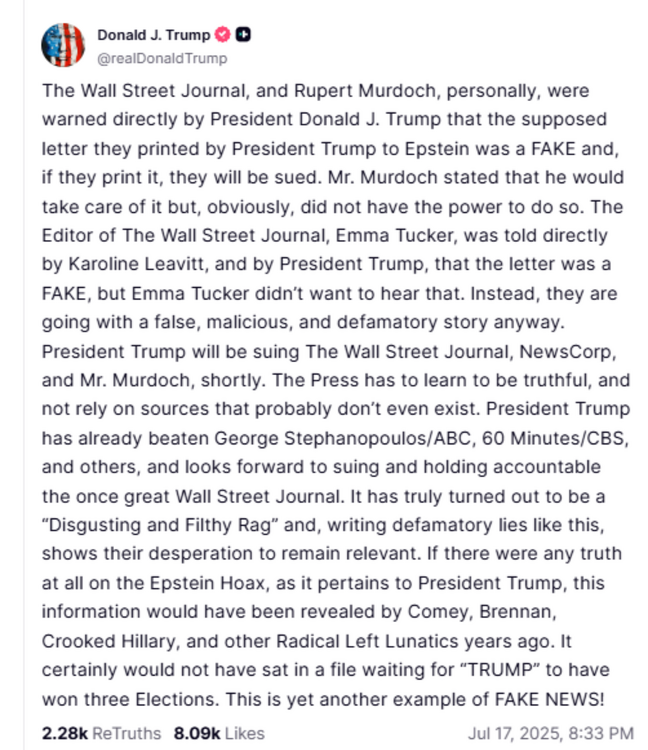
Task: Open Donald J. Trump's profile picture
Action: pyautogui.click(x=63, y=45)
